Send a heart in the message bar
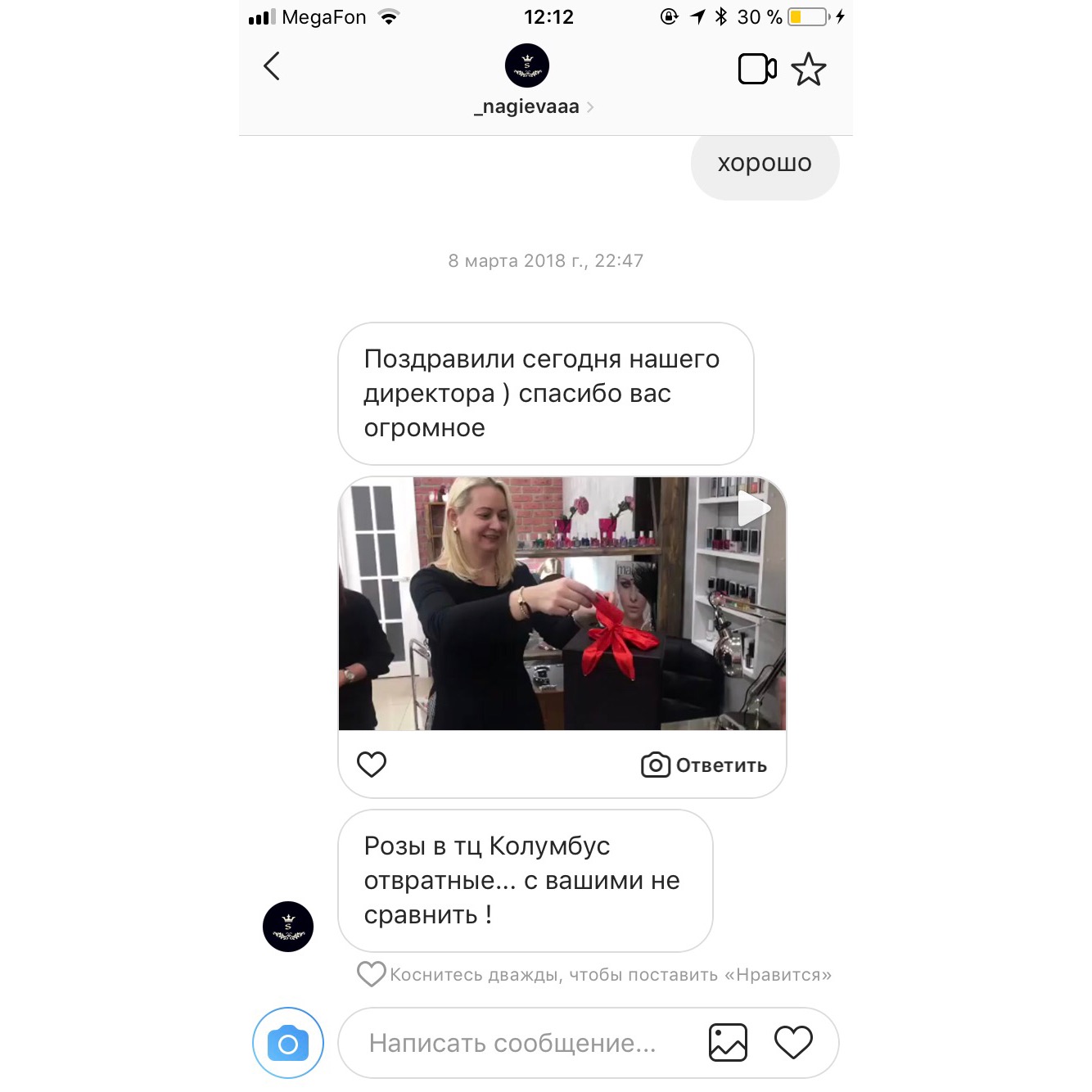Screen dimensions: 1092x1092 (x=793, y=1043)
